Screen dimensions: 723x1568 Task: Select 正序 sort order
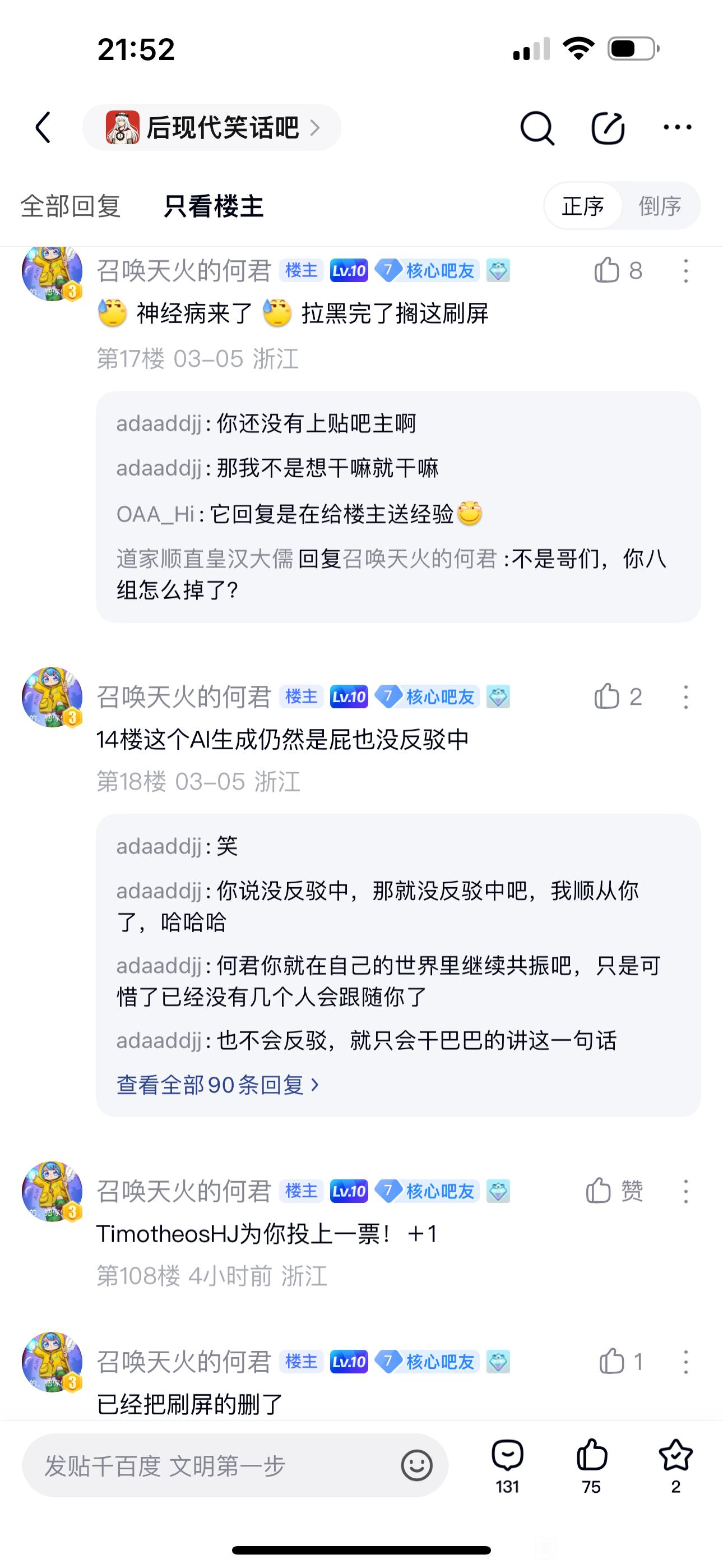click(x=583, y=206)
